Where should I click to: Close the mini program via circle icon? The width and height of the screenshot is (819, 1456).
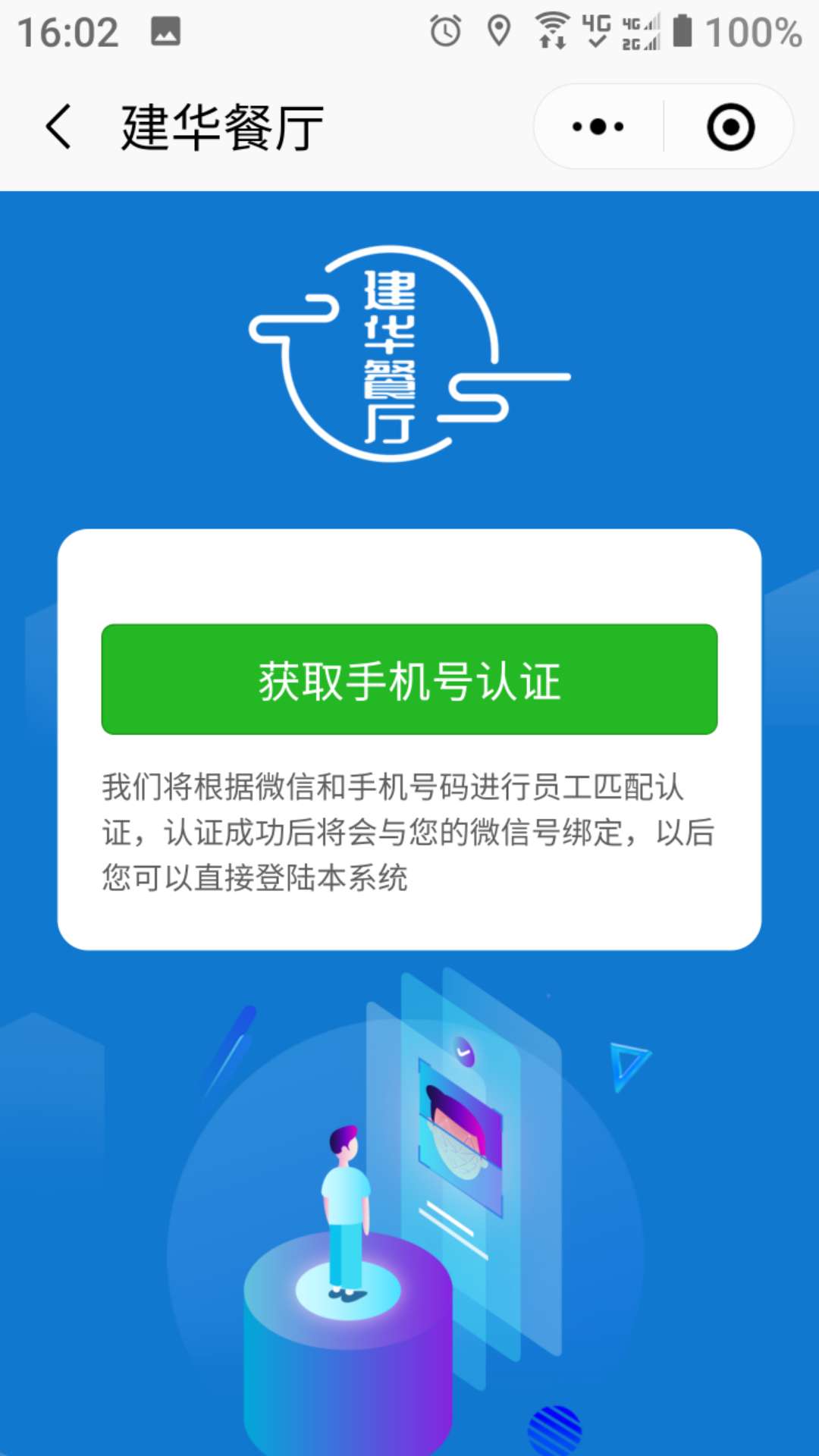[730, 127]
